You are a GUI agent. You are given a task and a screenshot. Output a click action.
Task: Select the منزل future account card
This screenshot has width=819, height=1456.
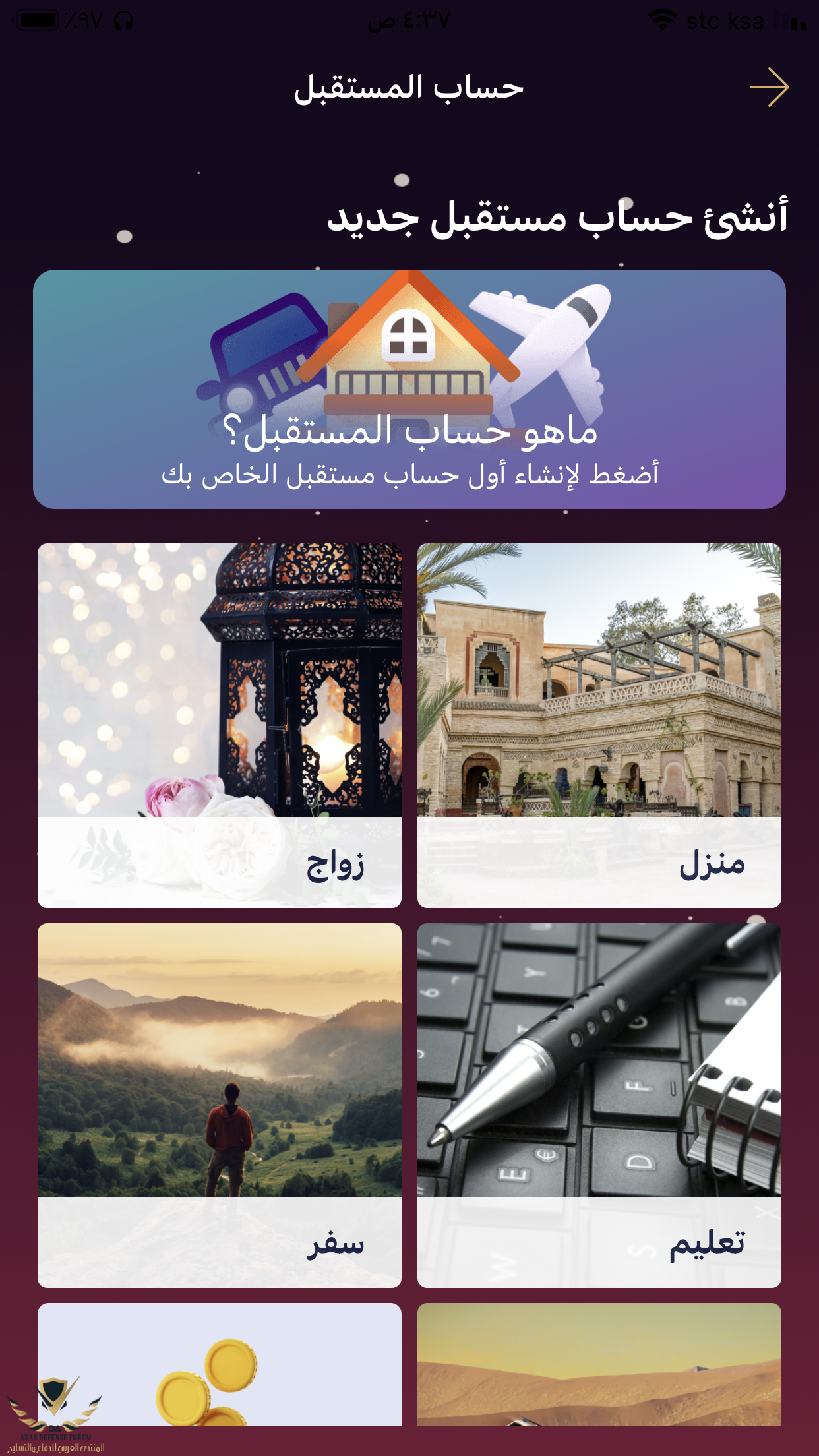tap(599, 725)
